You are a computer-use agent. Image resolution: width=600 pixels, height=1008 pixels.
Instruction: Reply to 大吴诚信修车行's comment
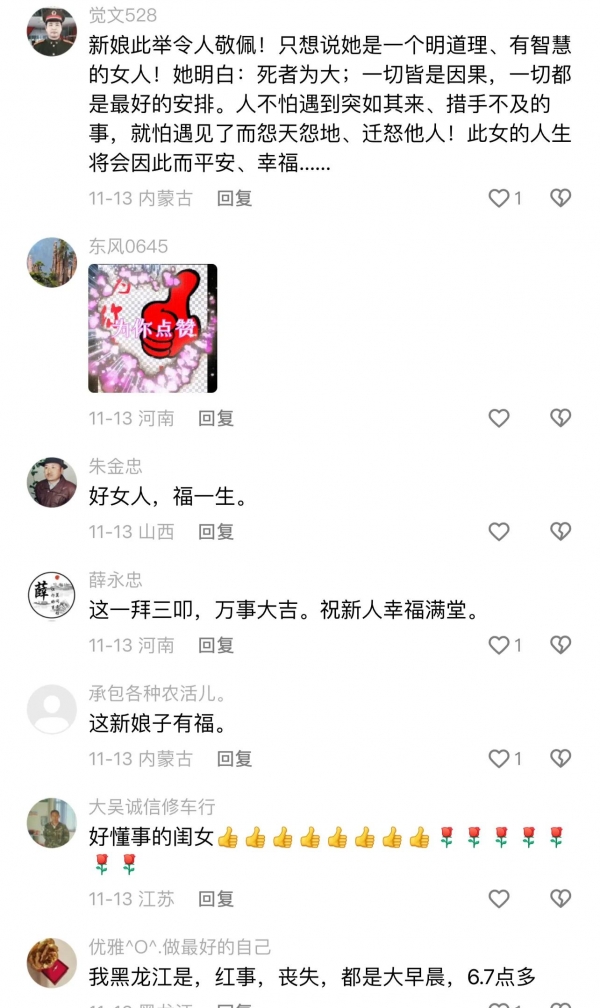216,899
